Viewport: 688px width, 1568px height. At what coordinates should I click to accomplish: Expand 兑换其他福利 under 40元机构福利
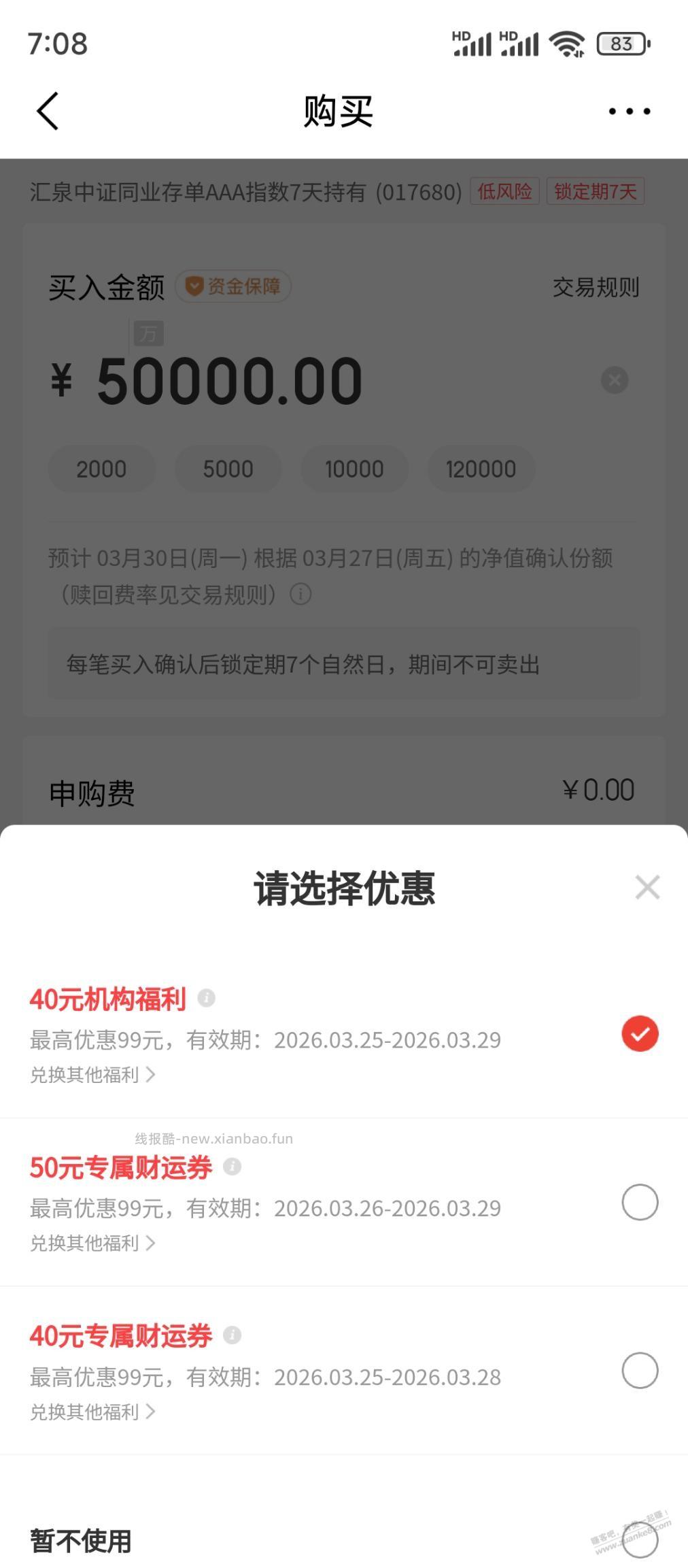point(92,1075)
